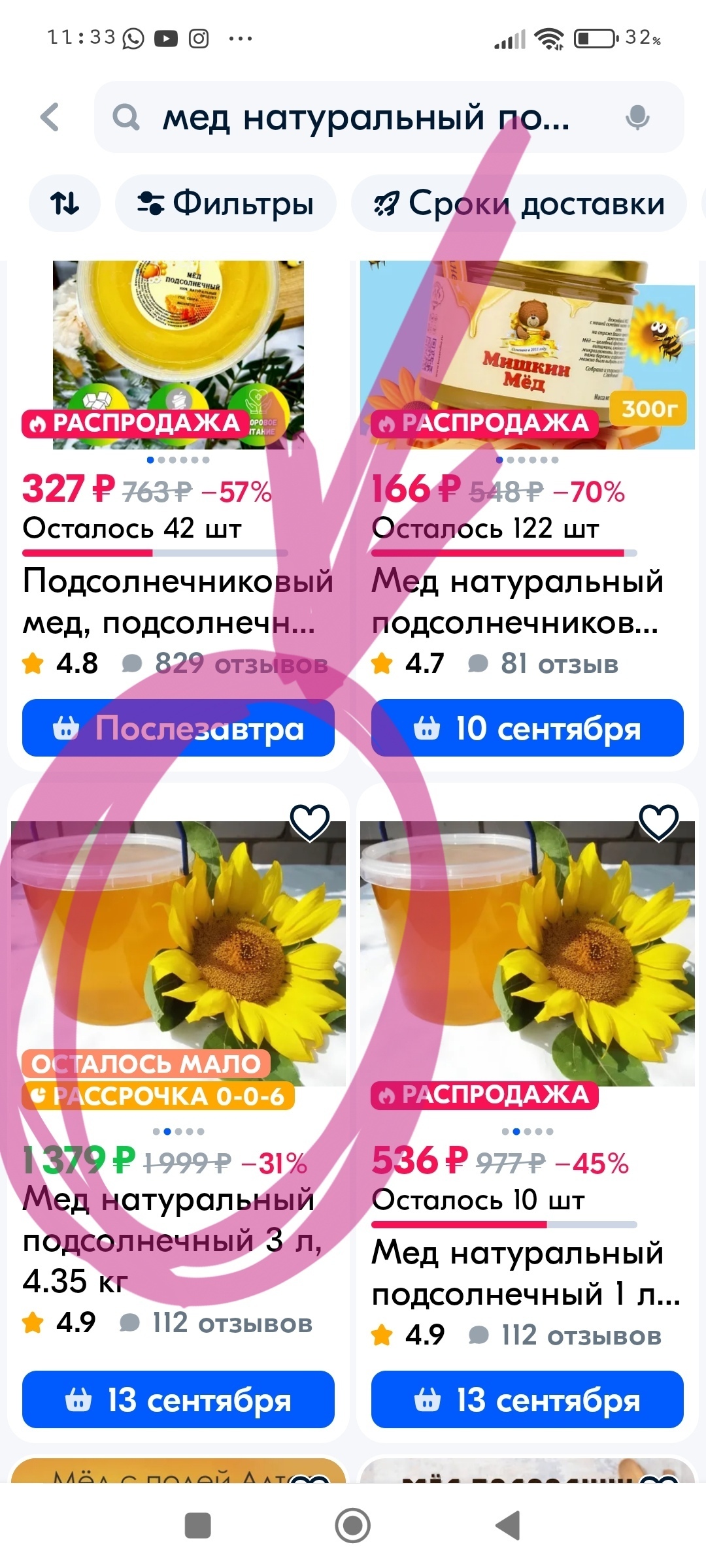Start voice search with the microphone

click(x=637, y=118)
